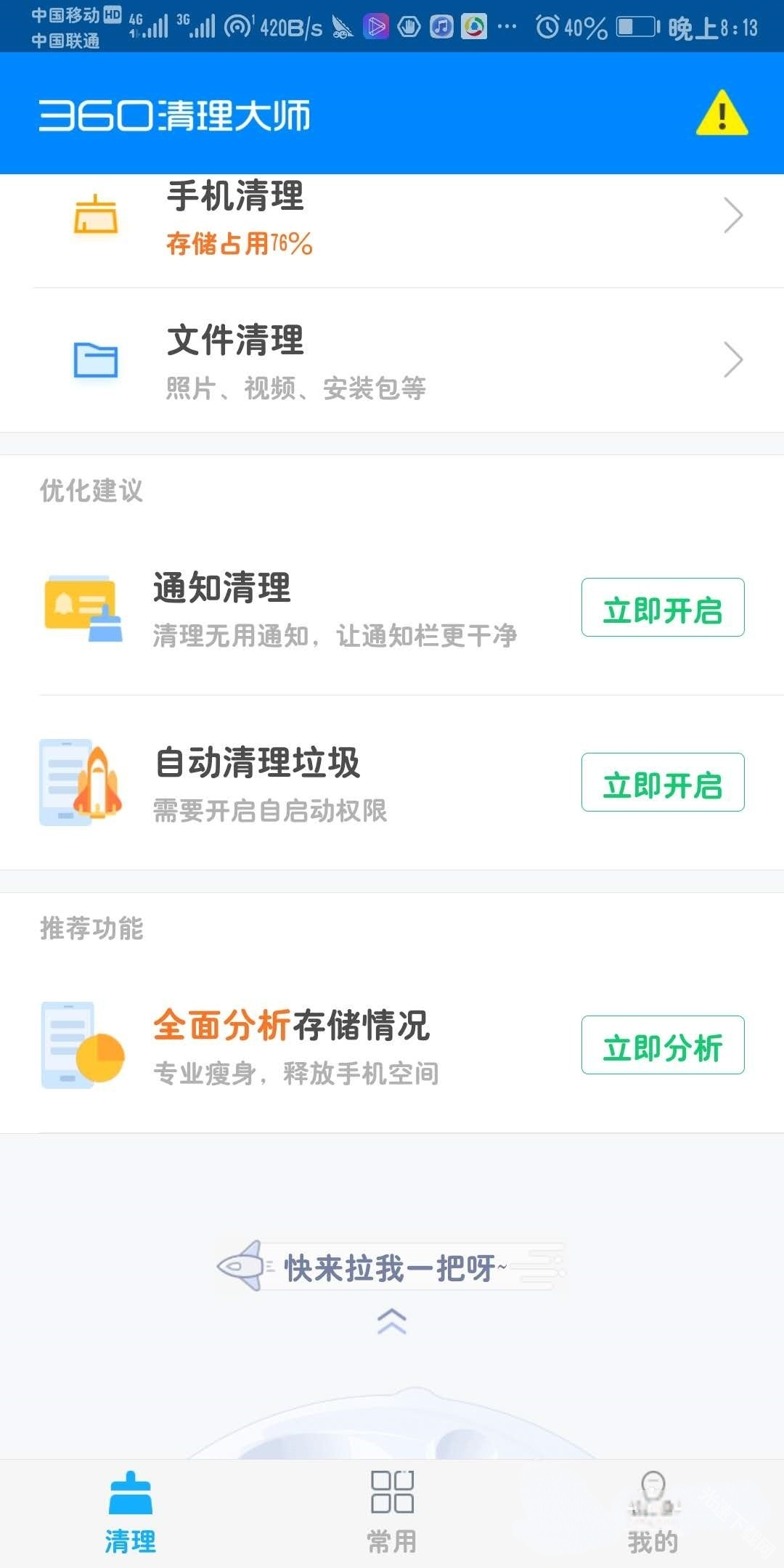
Task: Tap 立即分析 to analyze storage
Action: point(662,1045)
